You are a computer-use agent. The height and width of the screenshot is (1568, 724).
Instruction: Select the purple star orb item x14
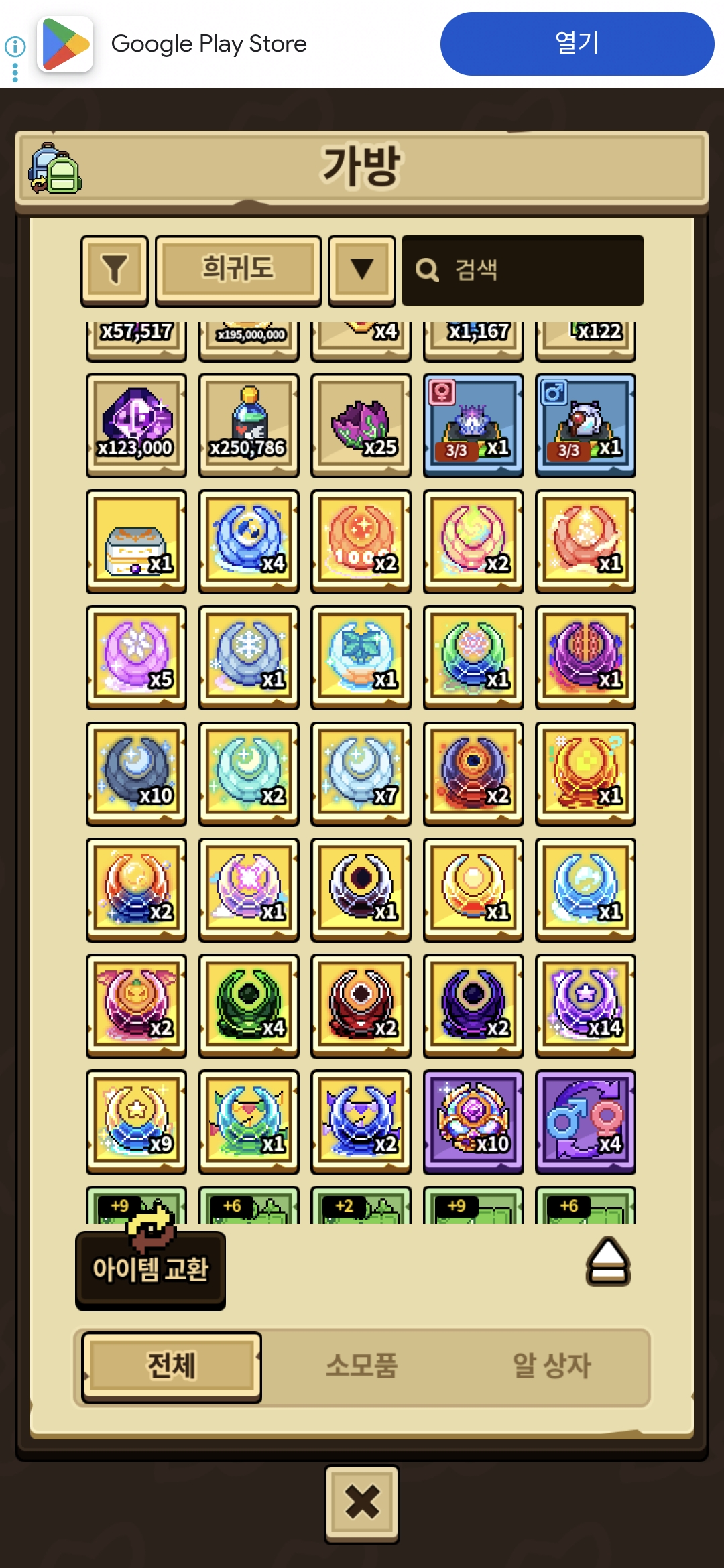(585, 1005)
